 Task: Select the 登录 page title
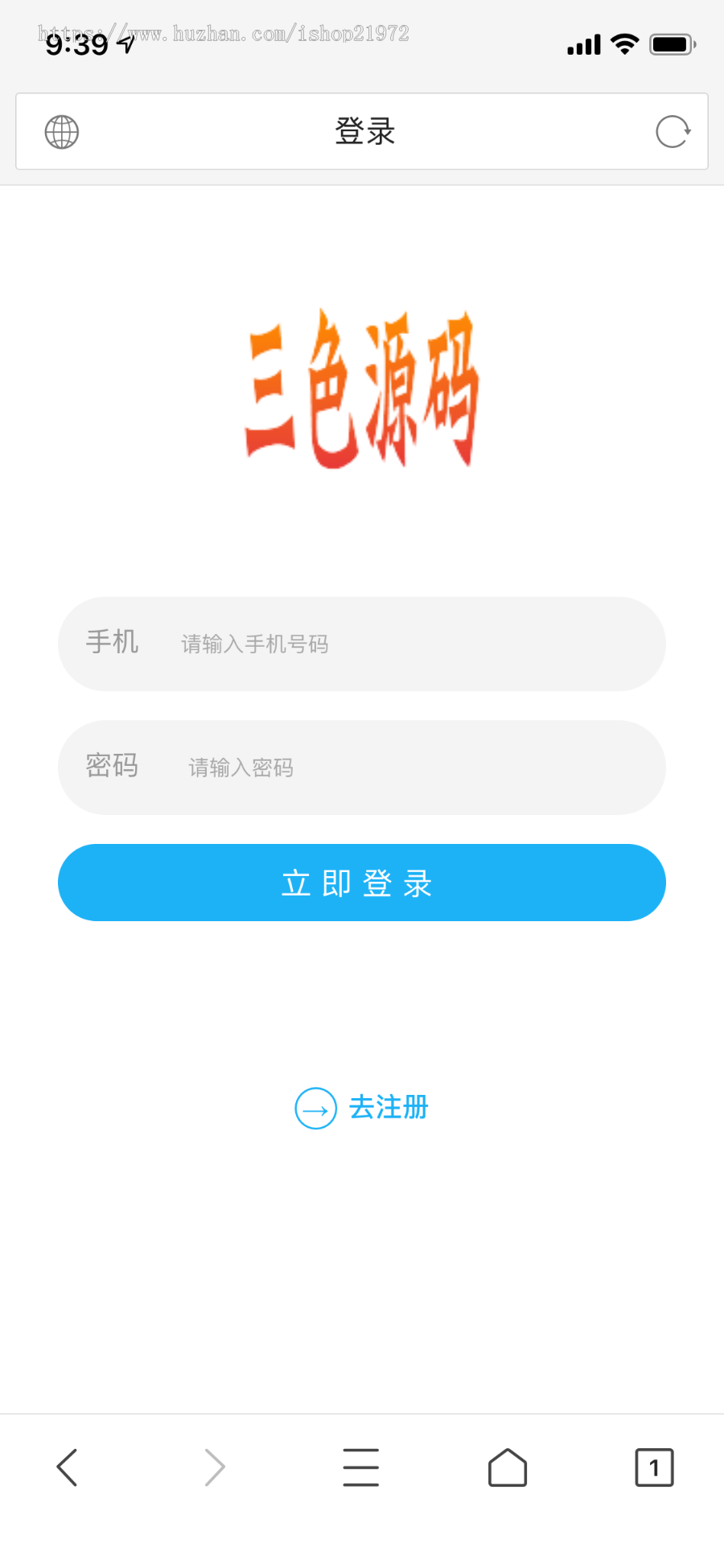pos(364,131)
